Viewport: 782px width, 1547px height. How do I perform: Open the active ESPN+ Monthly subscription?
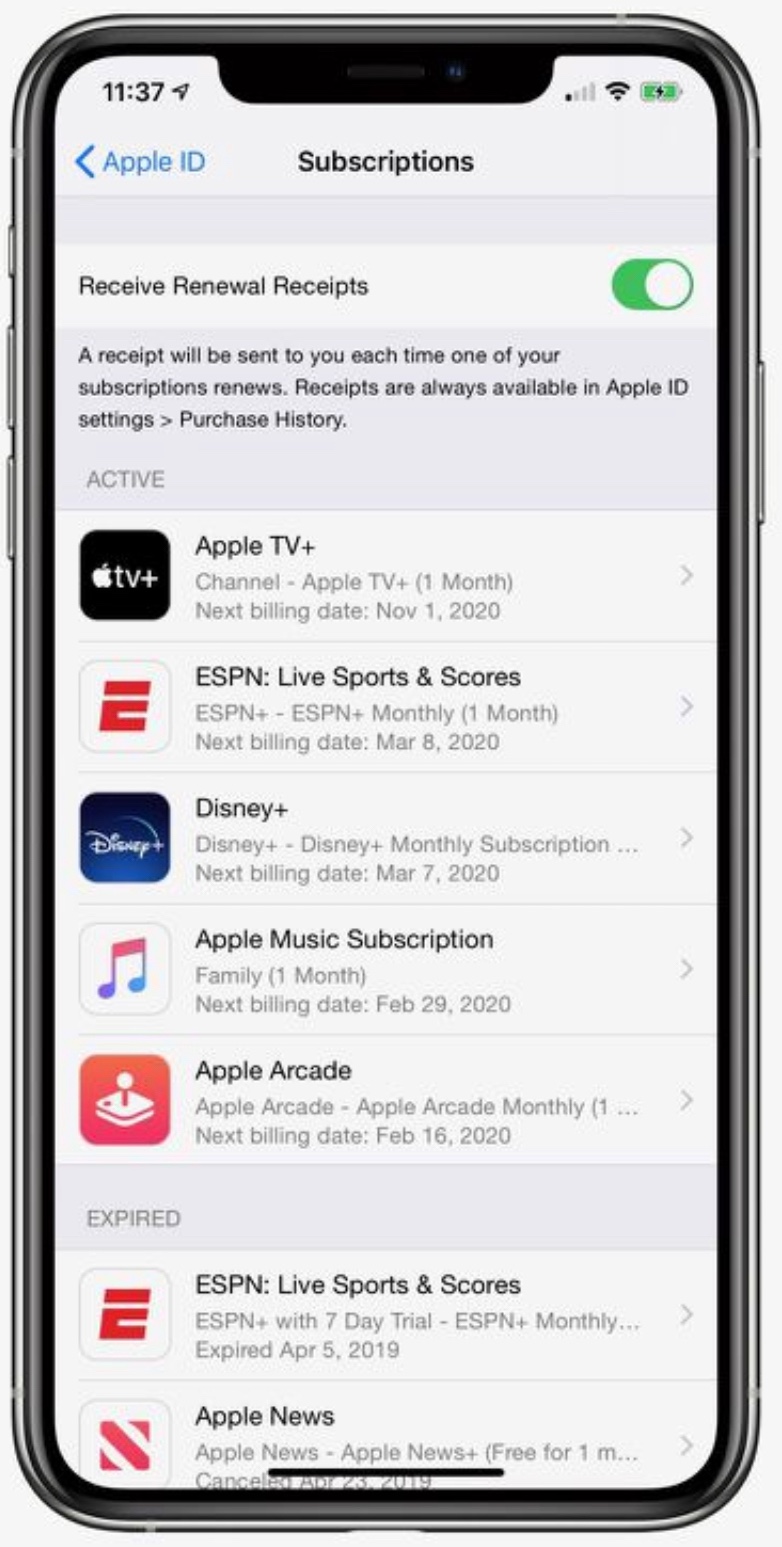point(386,707)
